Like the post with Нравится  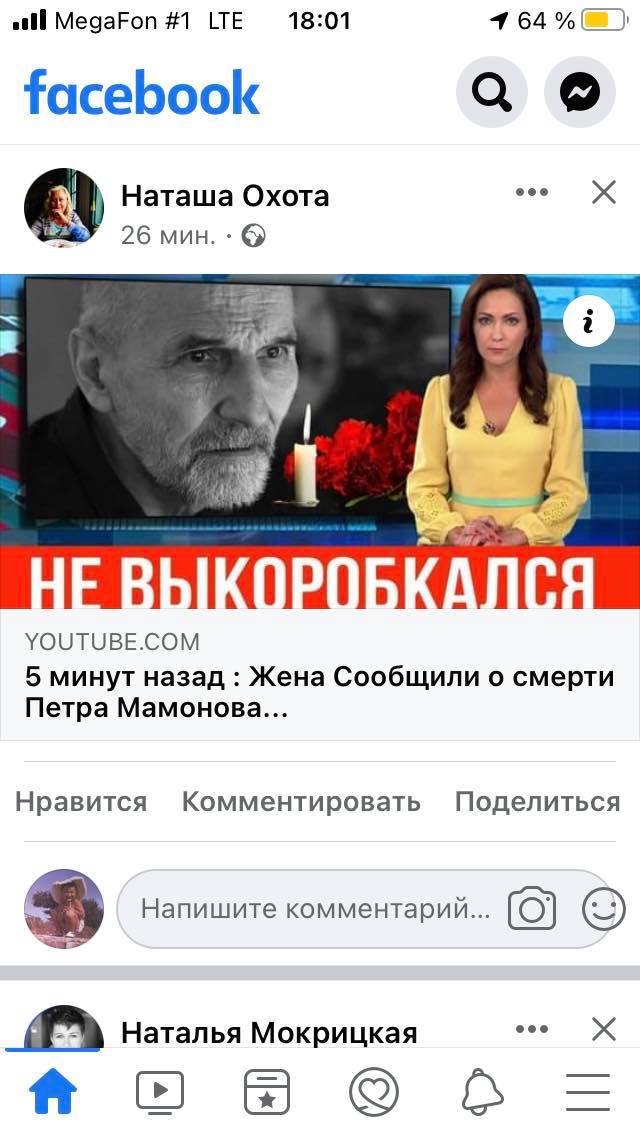pos(81,802)
